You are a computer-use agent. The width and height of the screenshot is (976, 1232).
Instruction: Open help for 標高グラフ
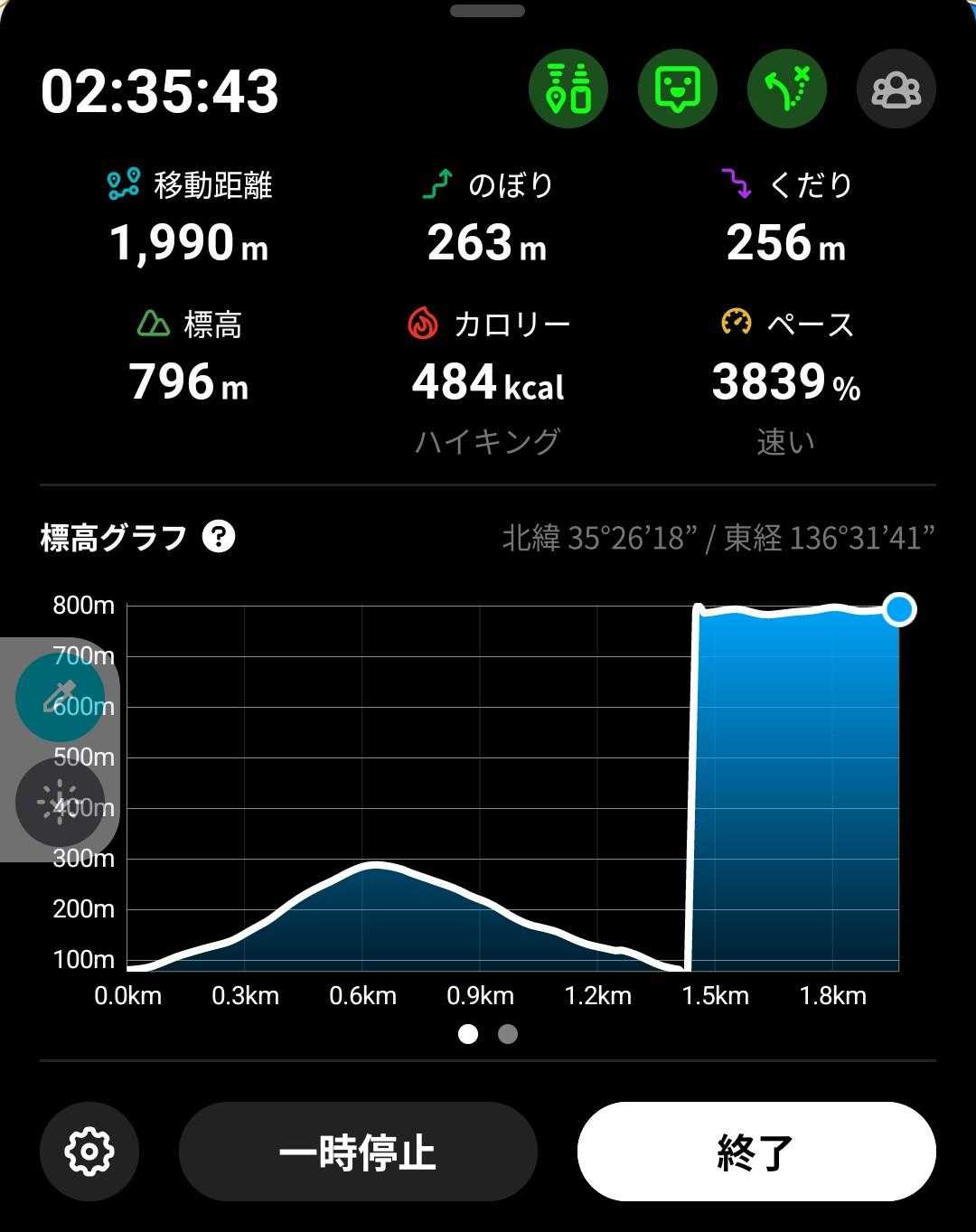219,537
